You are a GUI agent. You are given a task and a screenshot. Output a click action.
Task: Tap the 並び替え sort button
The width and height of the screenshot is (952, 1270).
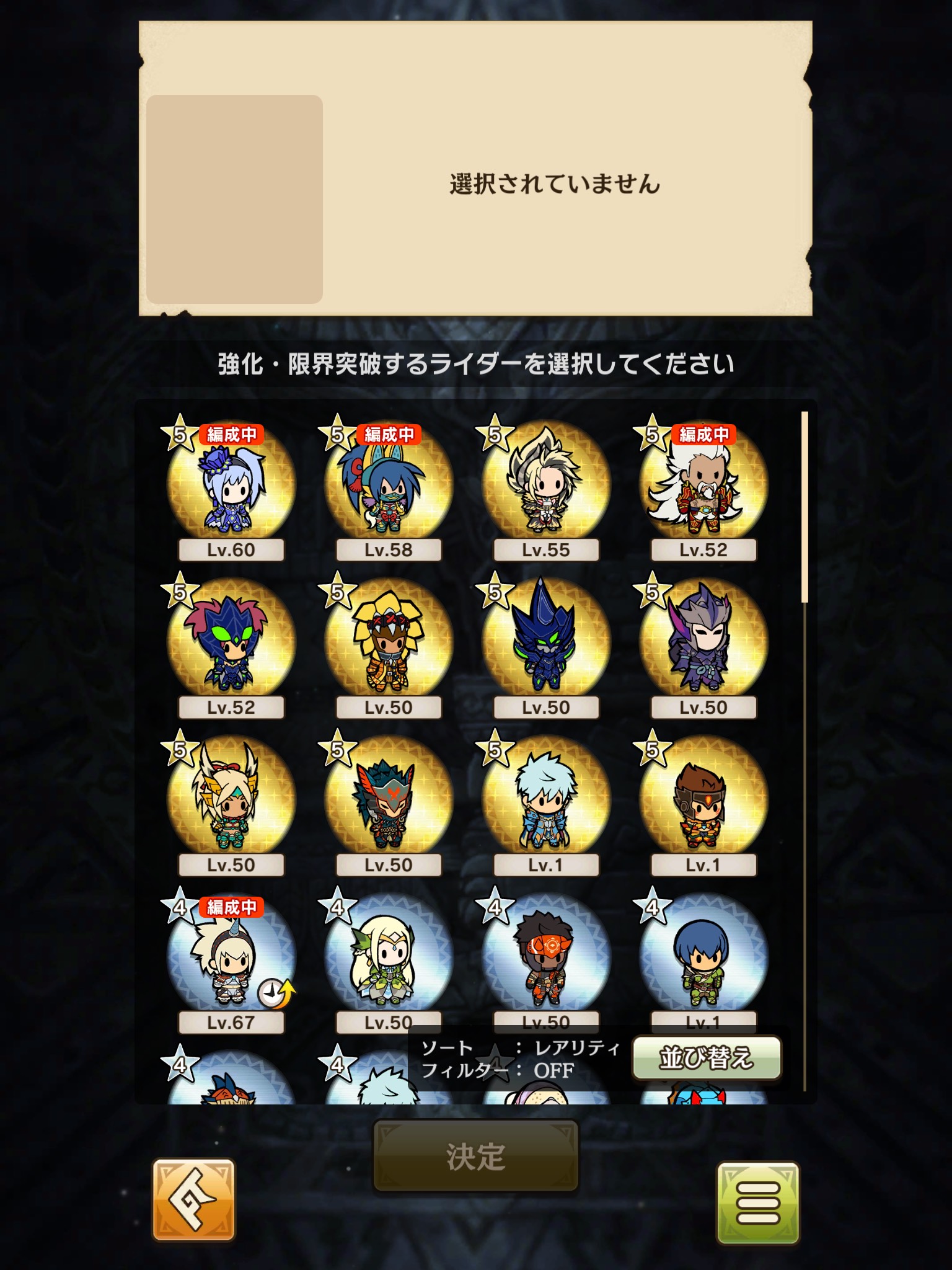click(x=707, y=1058)
